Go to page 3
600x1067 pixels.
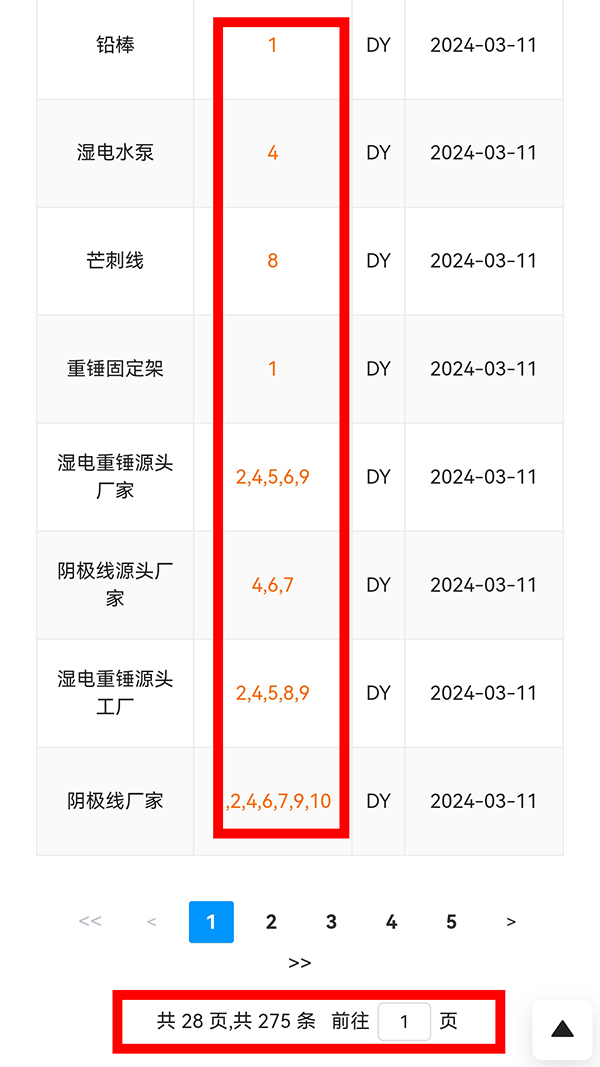pos(331,922)
